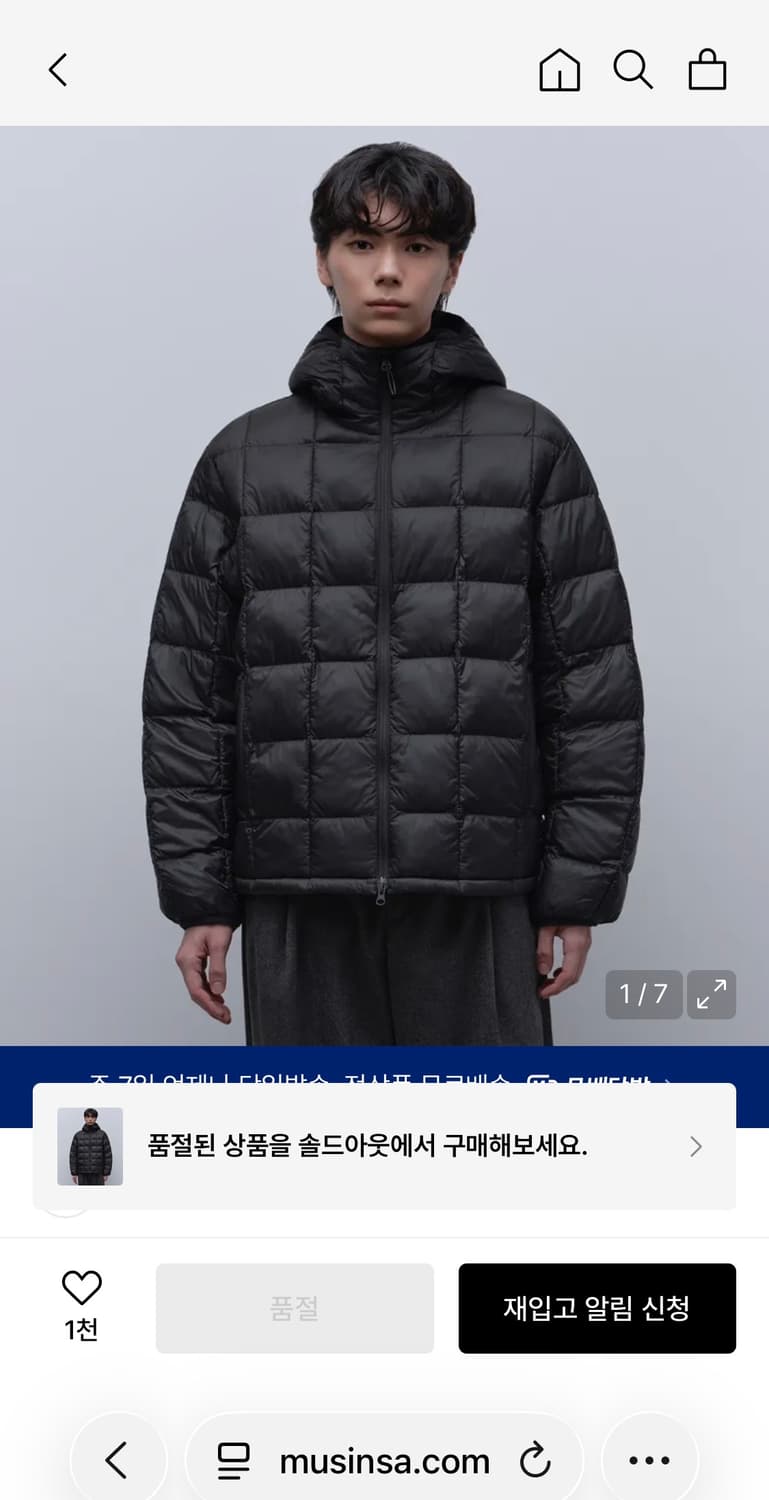Navigate back with the bottom-left chevron
Viewport: 769px width, 1500px height.
click(118, 1459)
